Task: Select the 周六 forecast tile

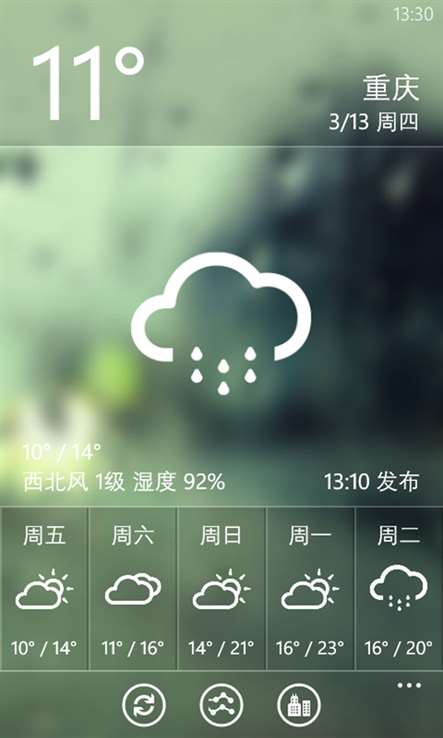Action: pos(133,588)
